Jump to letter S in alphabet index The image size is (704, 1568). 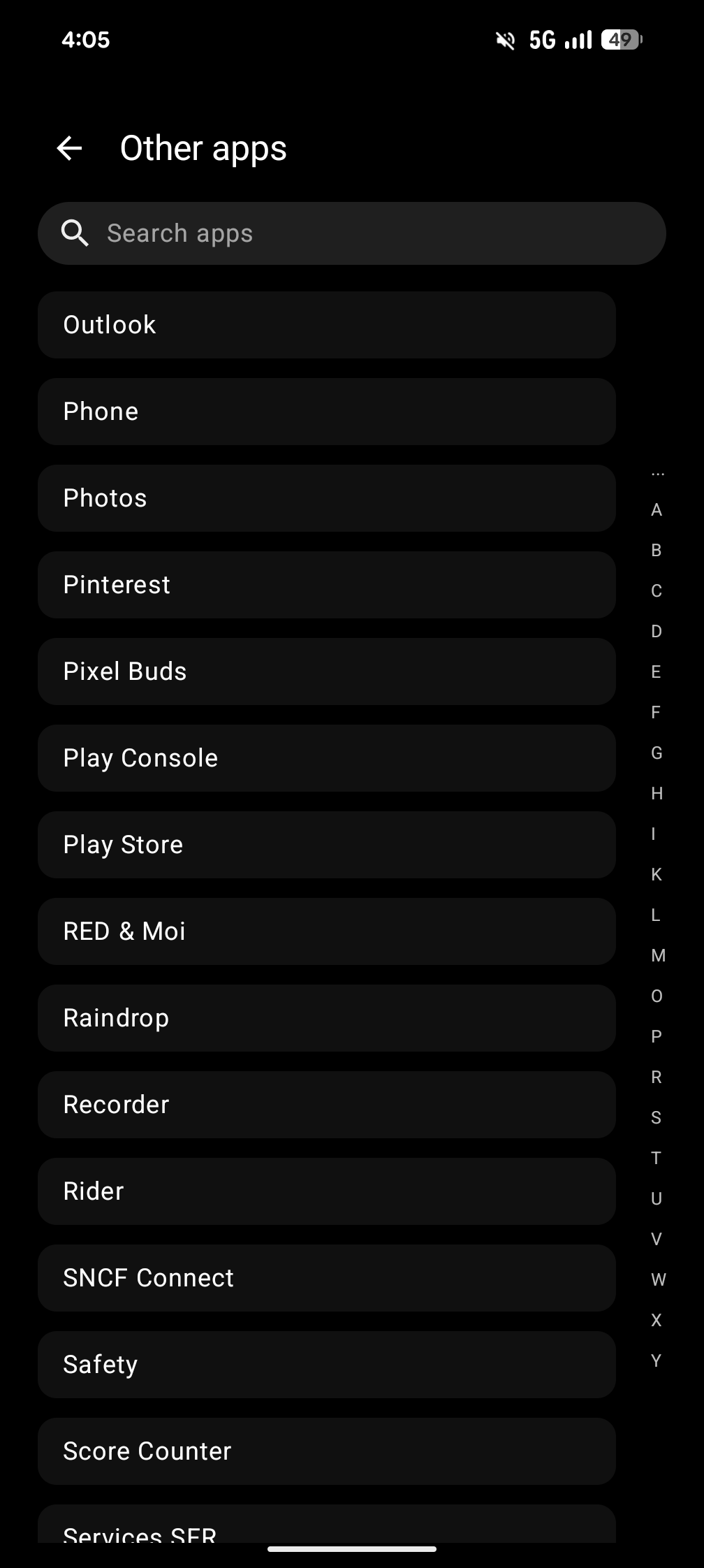click(x=655, y=1118)
